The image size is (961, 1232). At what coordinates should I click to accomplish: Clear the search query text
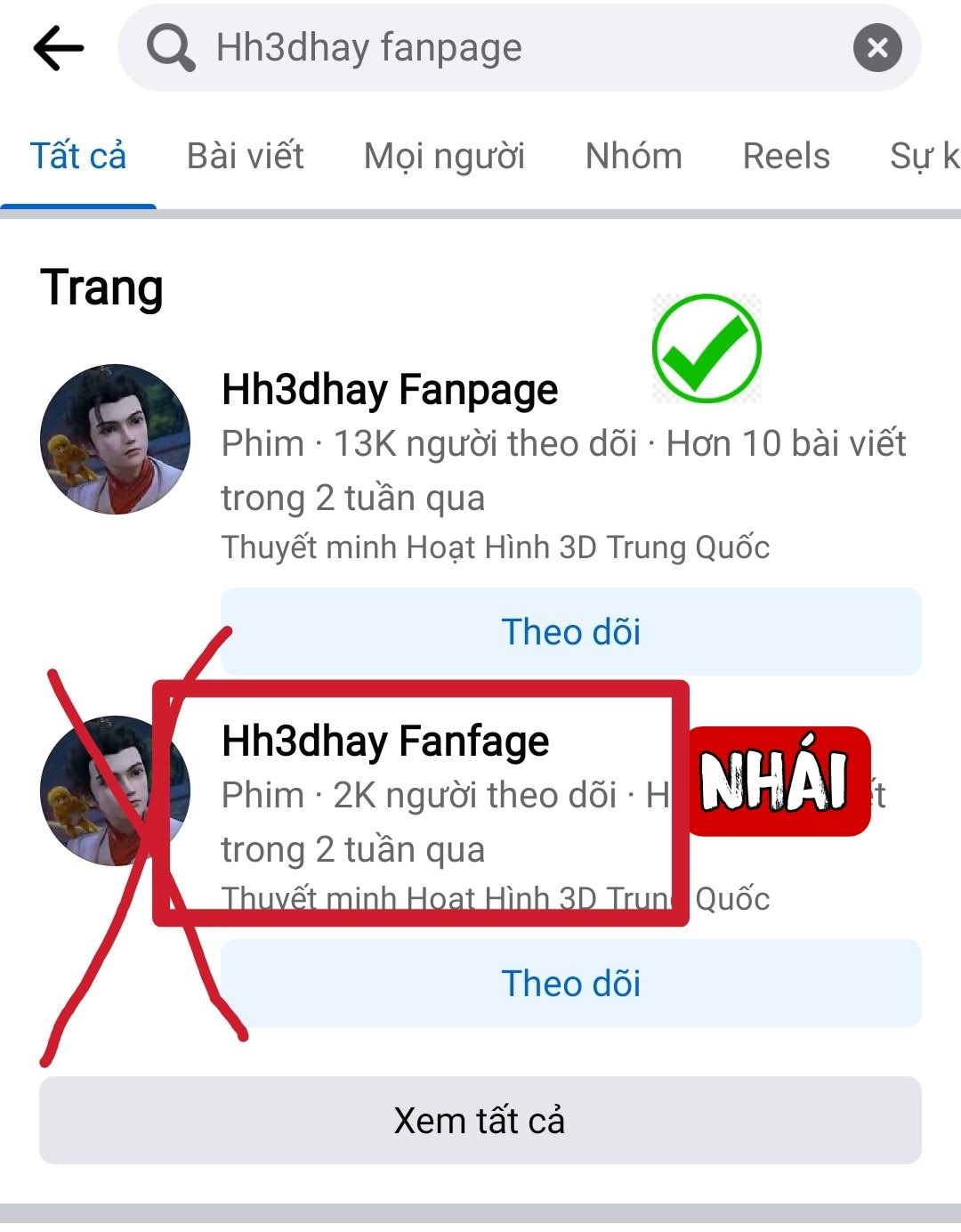877,48
